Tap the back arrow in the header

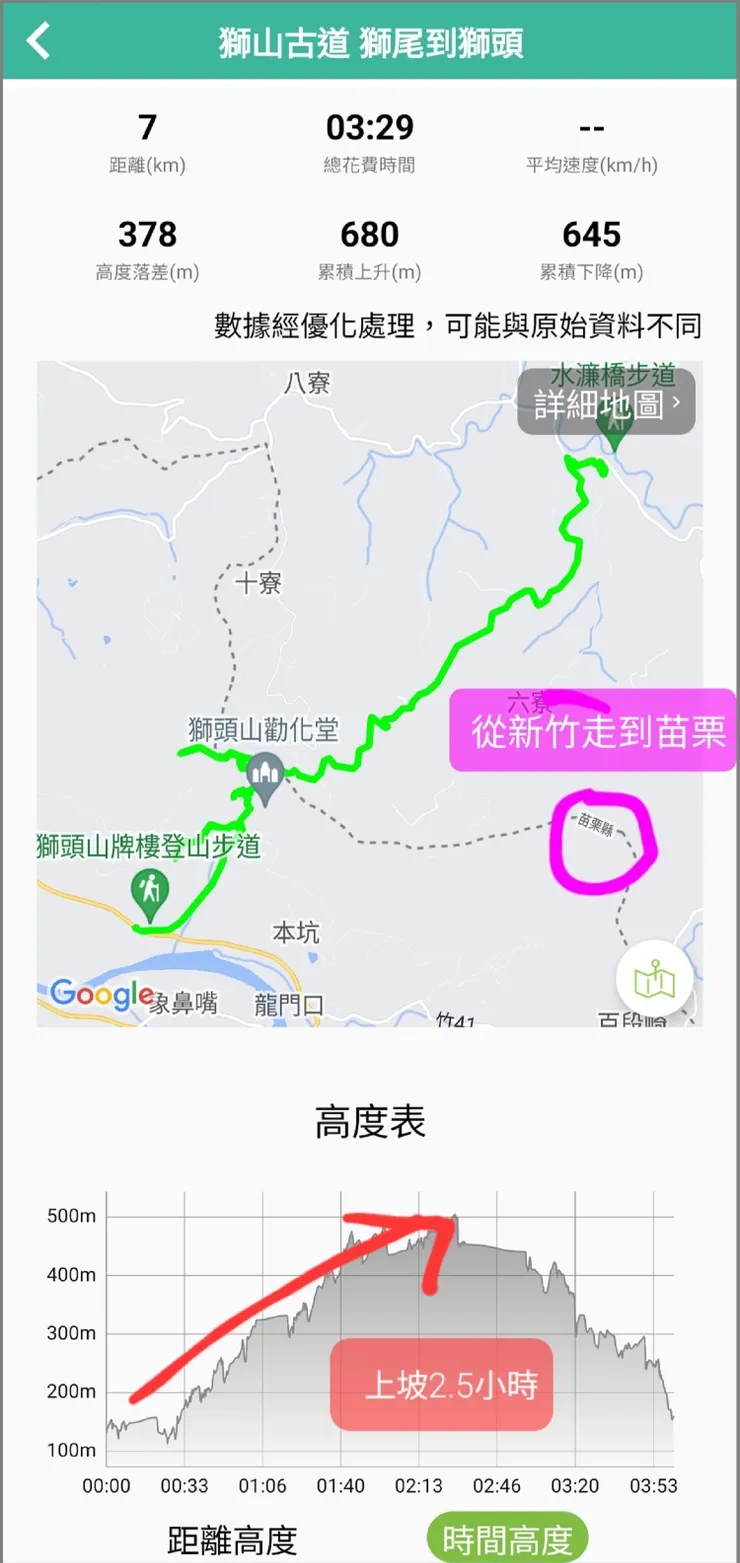(40, 39)
